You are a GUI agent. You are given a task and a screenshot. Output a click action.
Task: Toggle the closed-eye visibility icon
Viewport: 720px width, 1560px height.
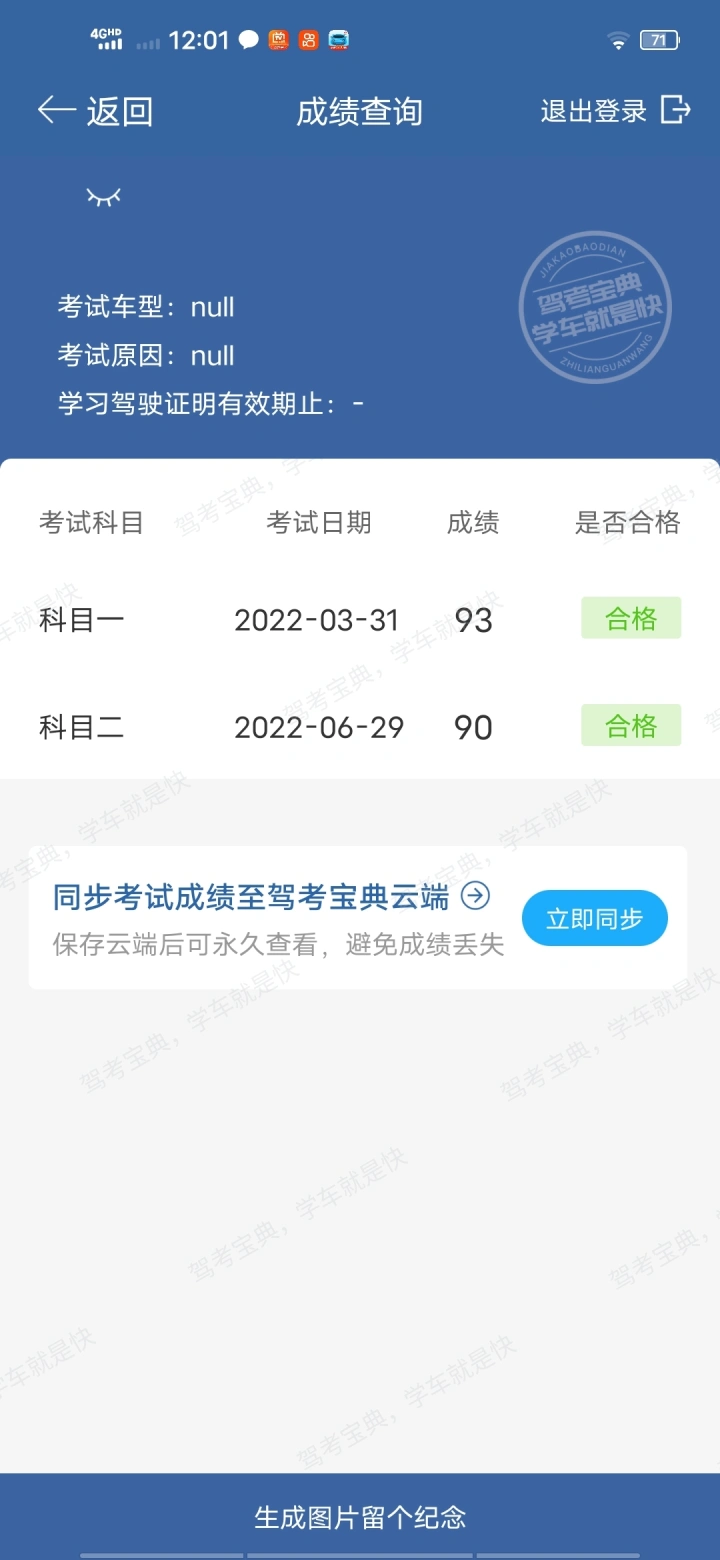103,197
